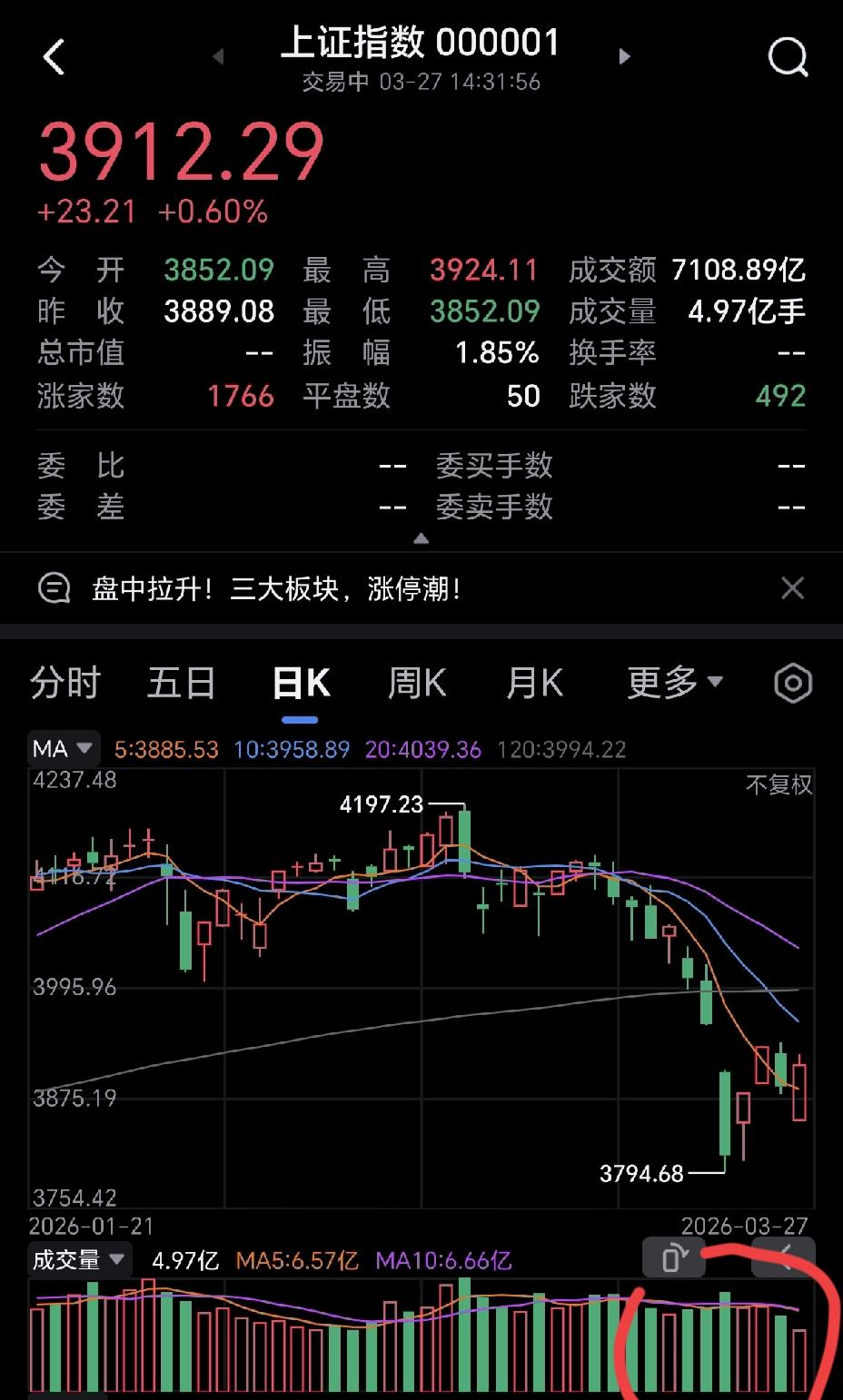
Task: Open the MA indicator dropdown
Action: pos(62,749)
